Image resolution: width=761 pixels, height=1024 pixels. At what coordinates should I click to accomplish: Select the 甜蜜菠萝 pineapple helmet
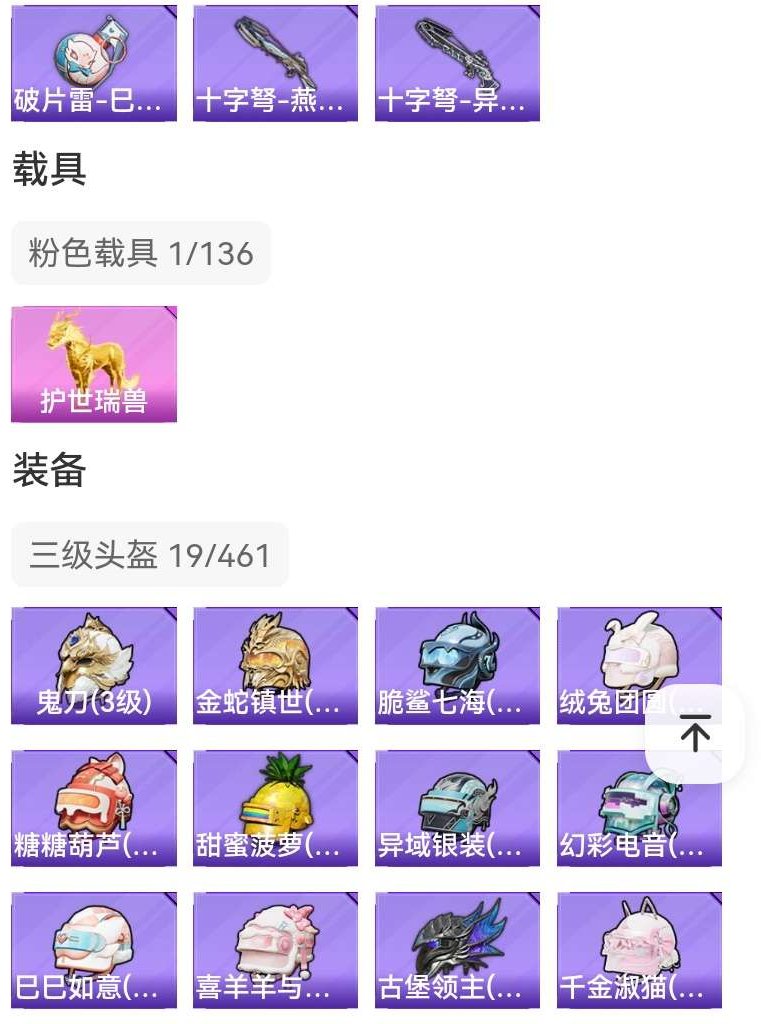275,807
